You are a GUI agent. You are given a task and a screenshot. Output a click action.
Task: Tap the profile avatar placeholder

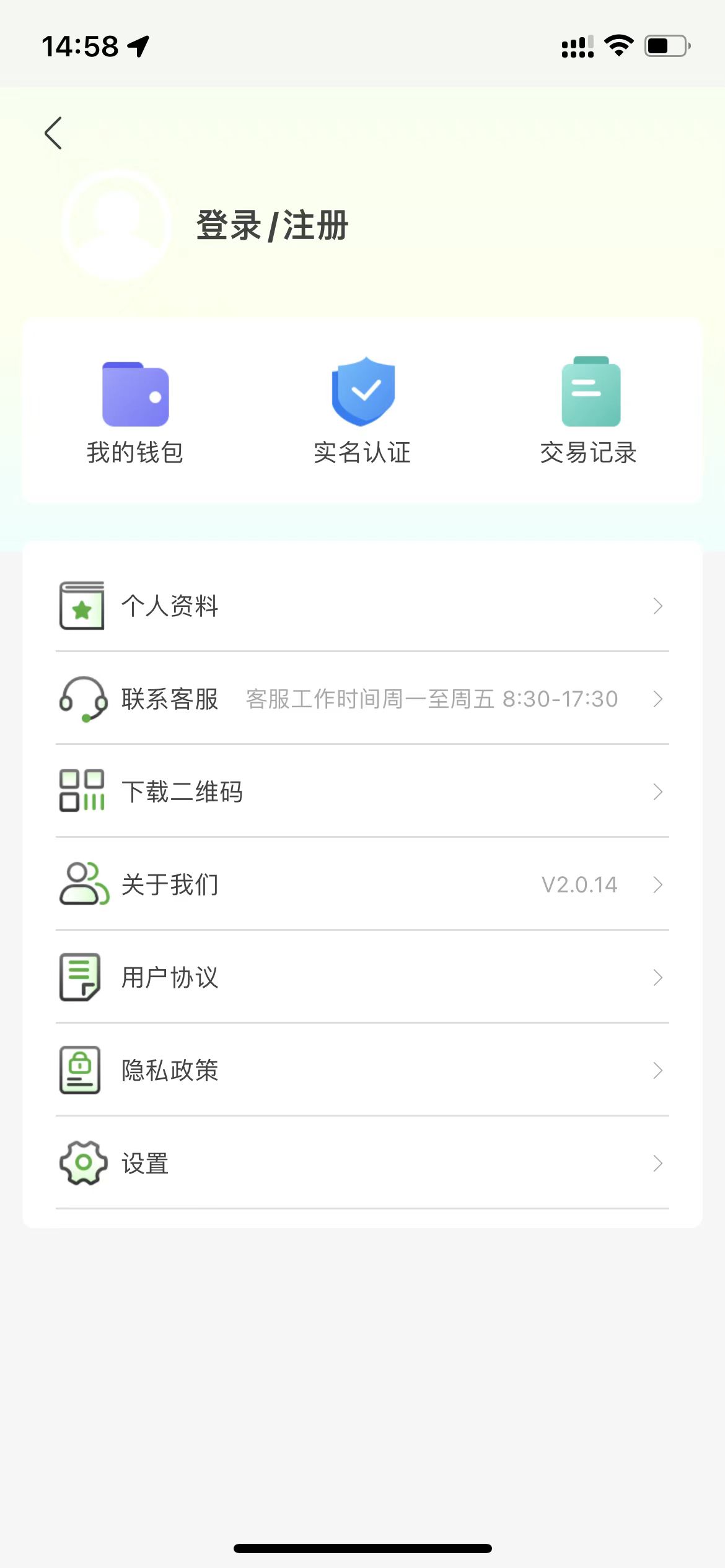117,225
